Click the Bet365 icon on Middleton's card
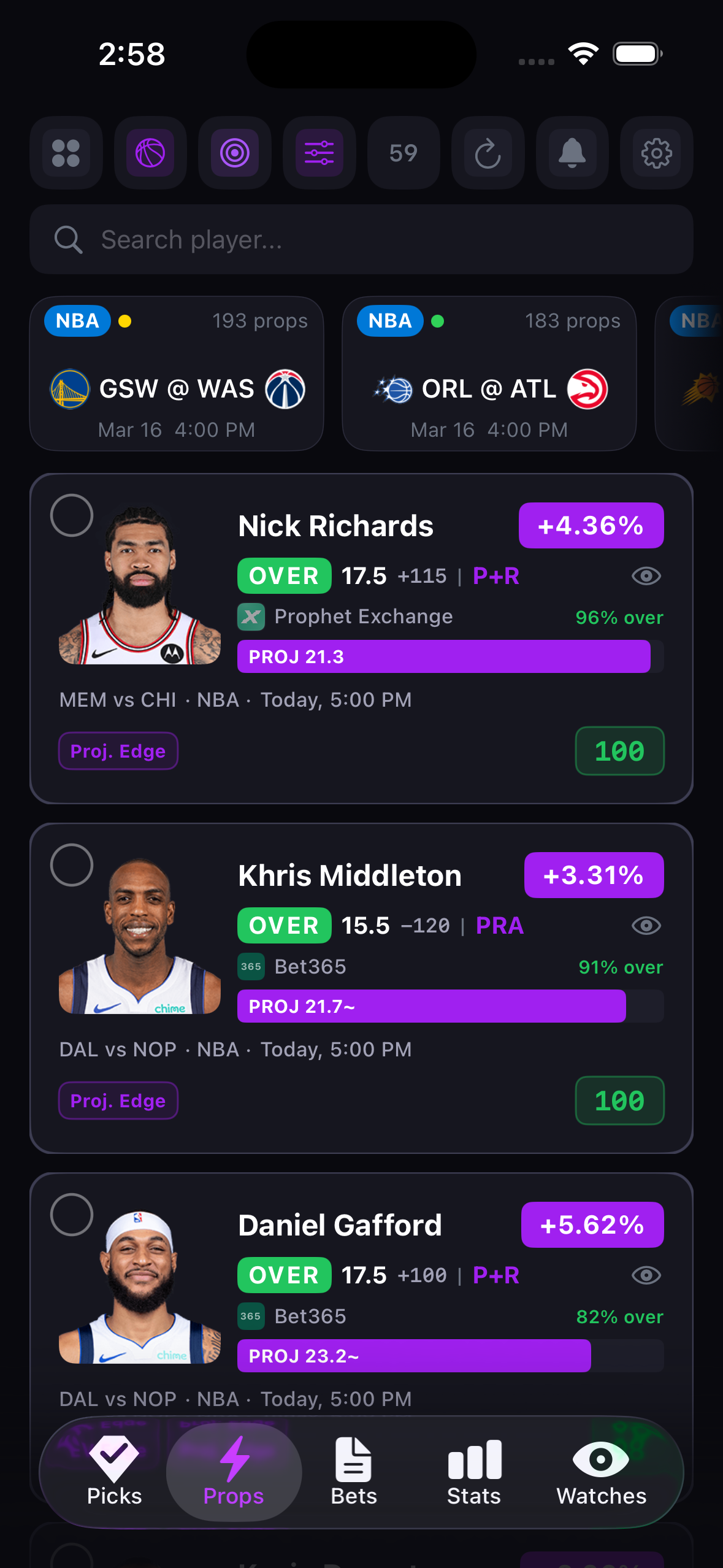This screenshot has height=1568, width=723. pos(250,966)
